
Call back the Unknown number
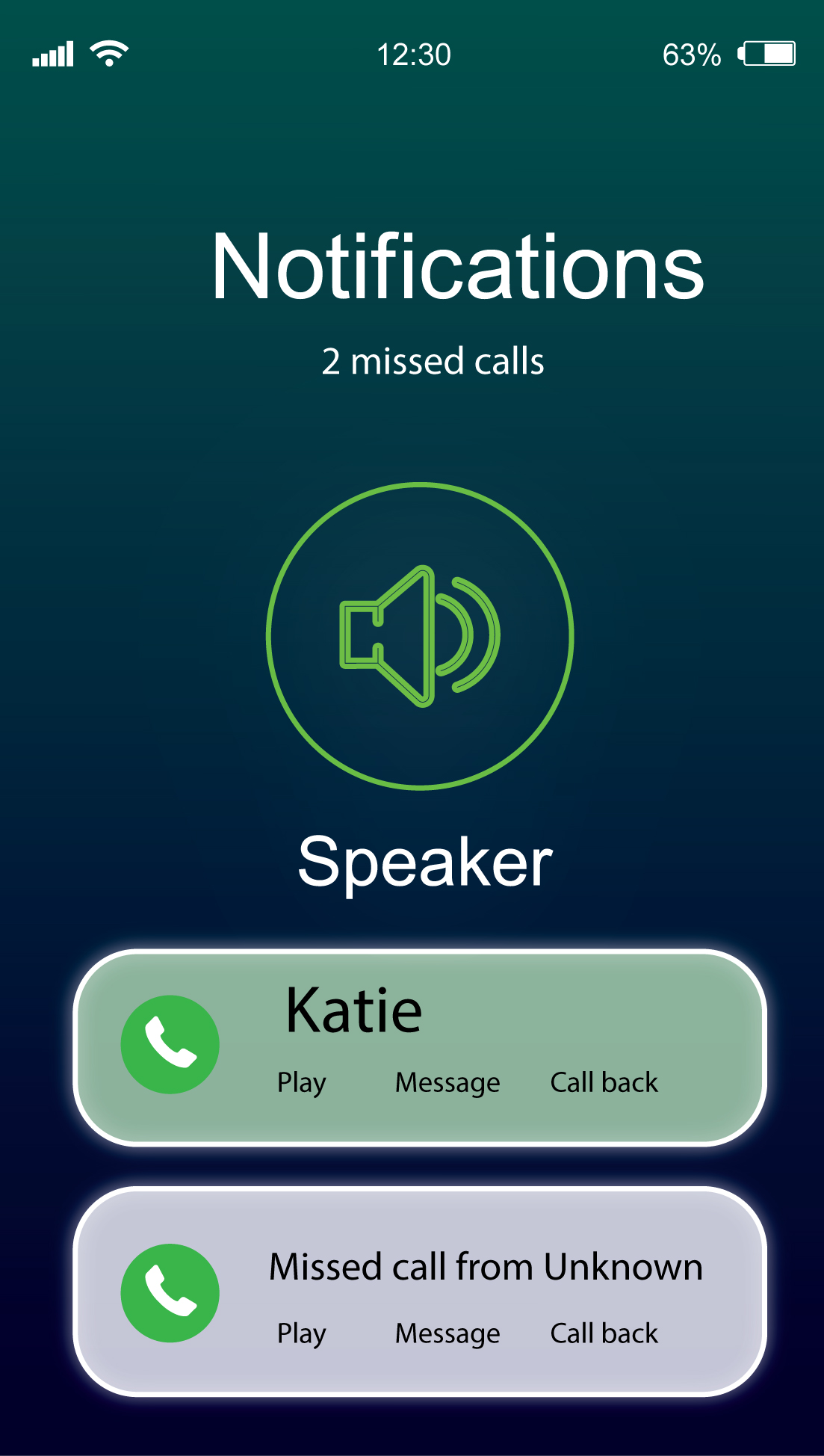tap(604, 1334)
